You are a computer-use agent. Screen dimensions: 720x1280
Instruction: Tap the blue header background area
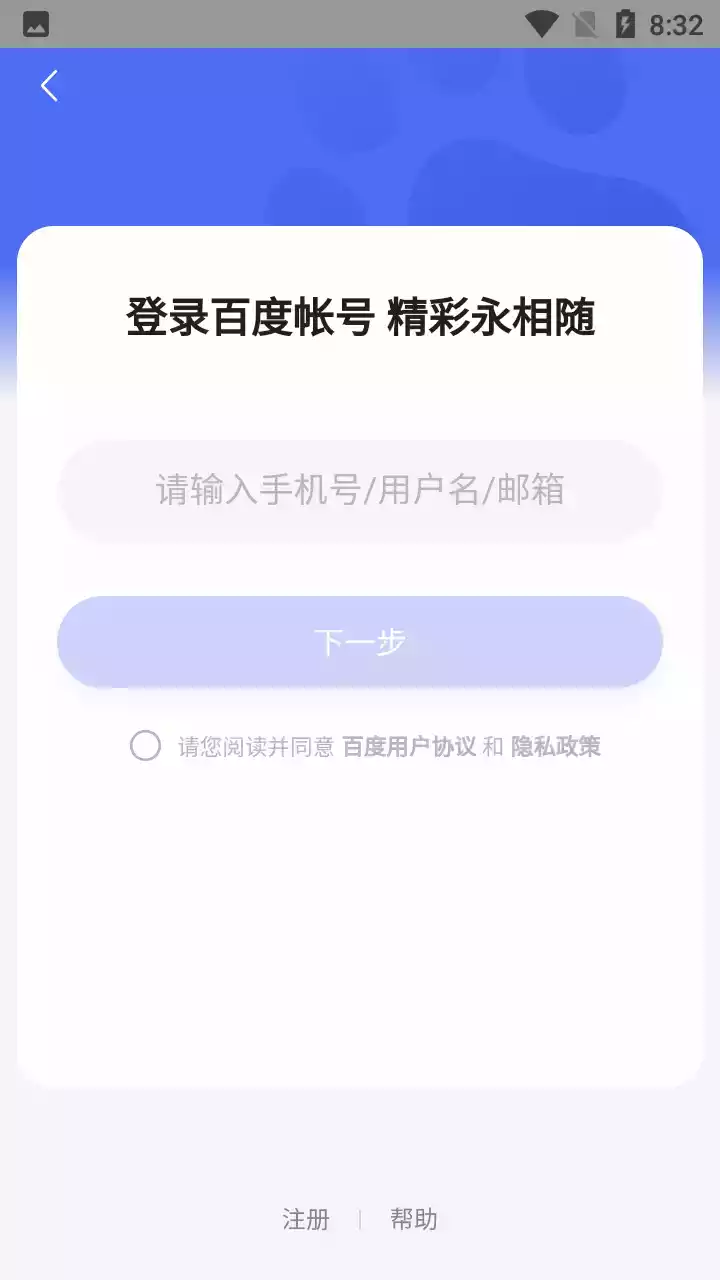click(360, 150)
